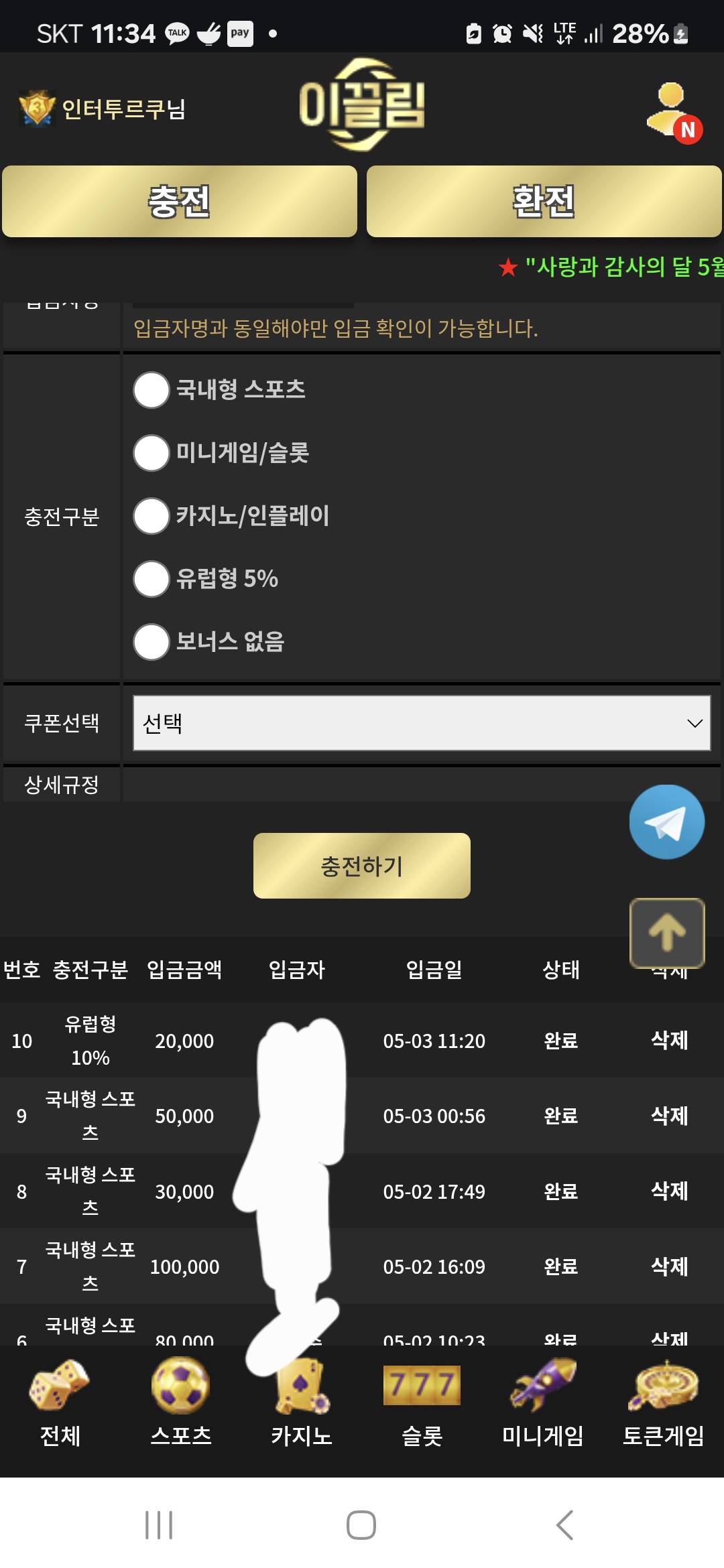Open the Telegram floating button
This screenshot has width=724, height=1568.
(x=667, y=822)
